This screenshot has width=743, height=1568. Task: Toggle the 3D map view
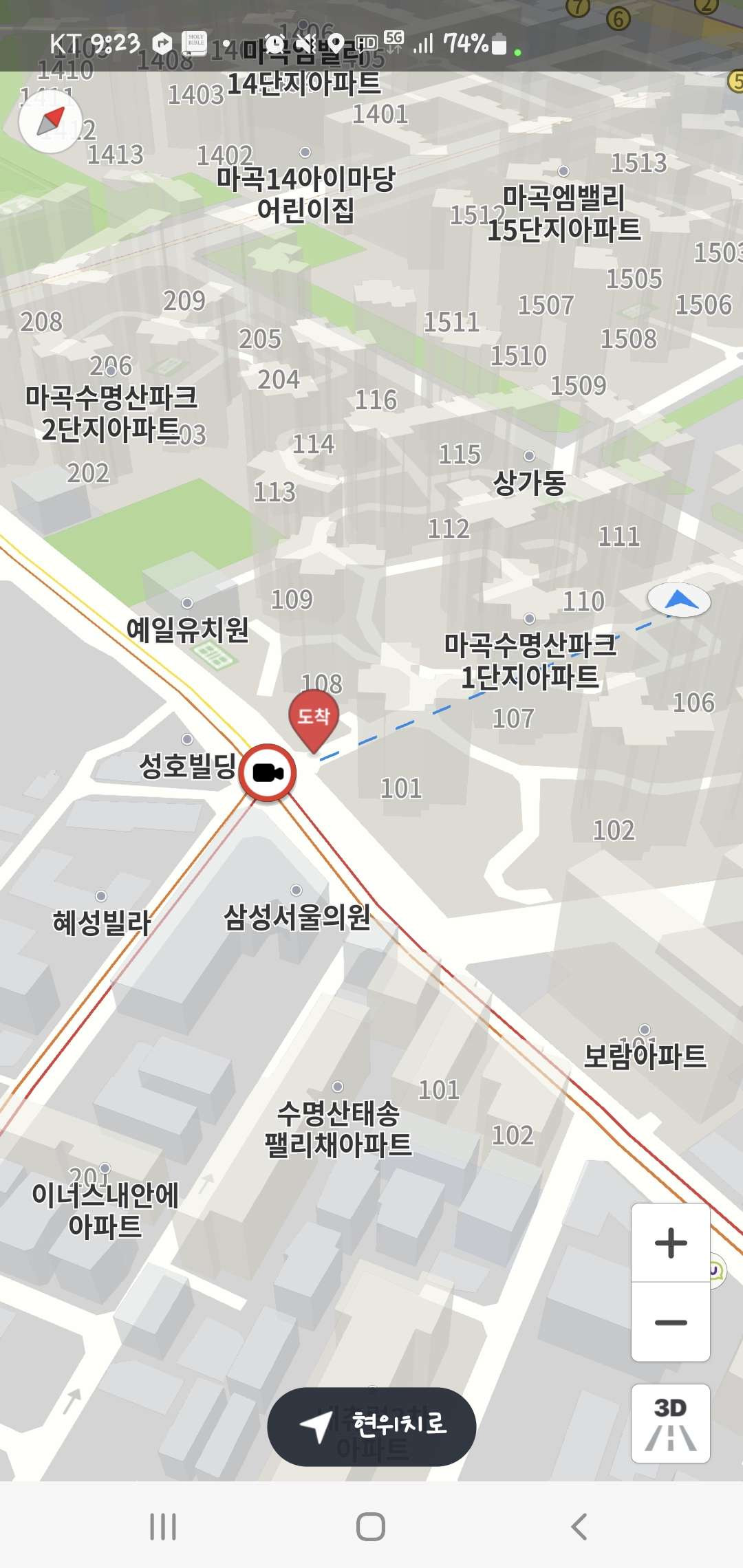coord(671,1424)
